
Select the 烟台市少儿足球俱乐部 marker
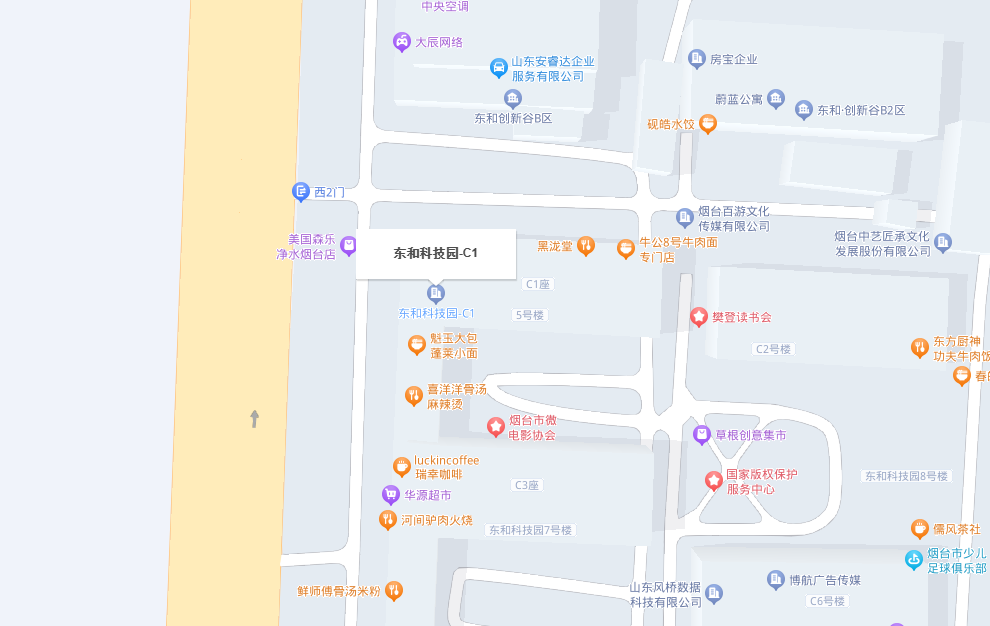tap(914, 560)
